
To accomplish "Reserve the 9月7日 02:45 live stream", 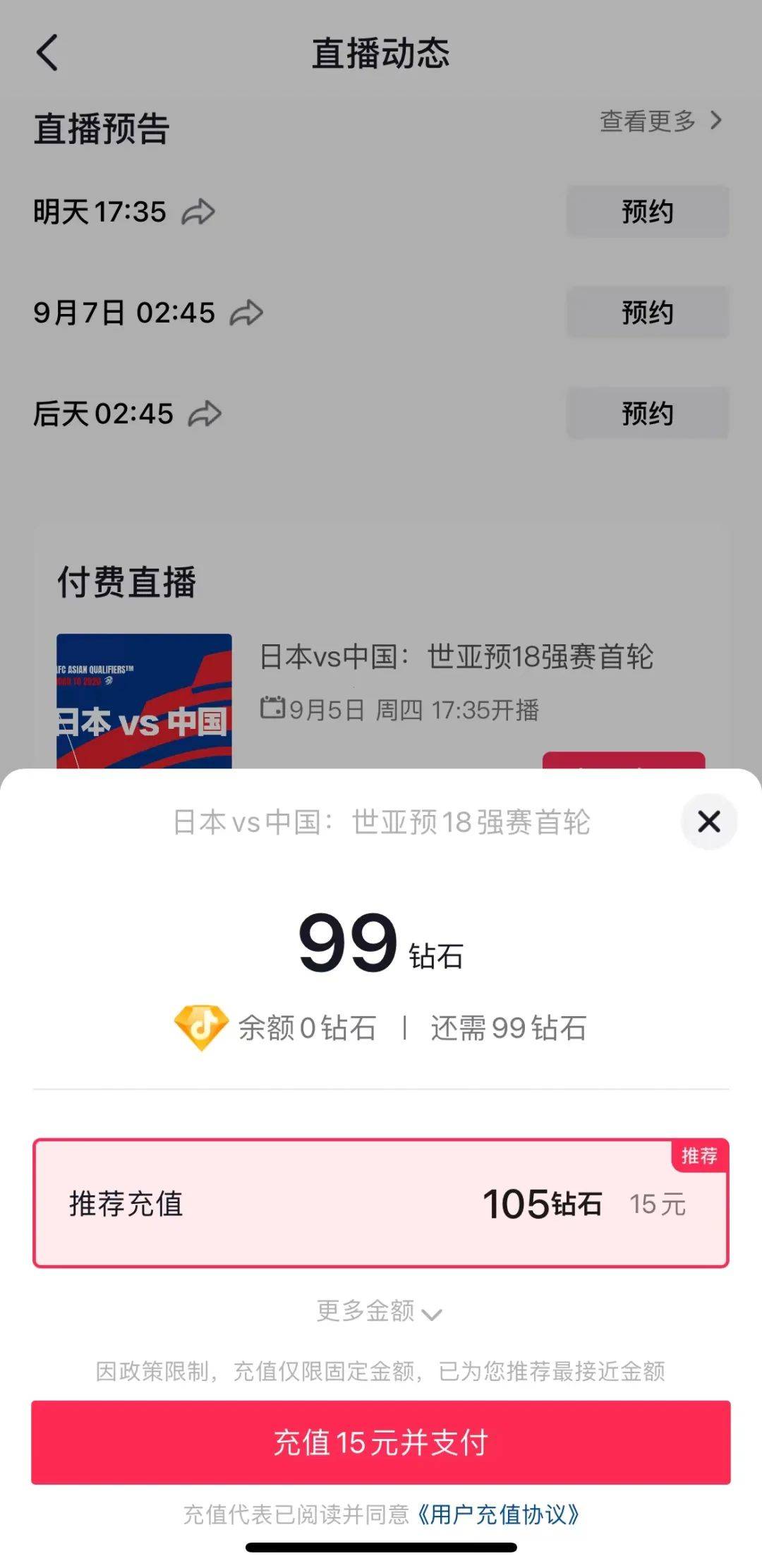I will pos(647,313).
